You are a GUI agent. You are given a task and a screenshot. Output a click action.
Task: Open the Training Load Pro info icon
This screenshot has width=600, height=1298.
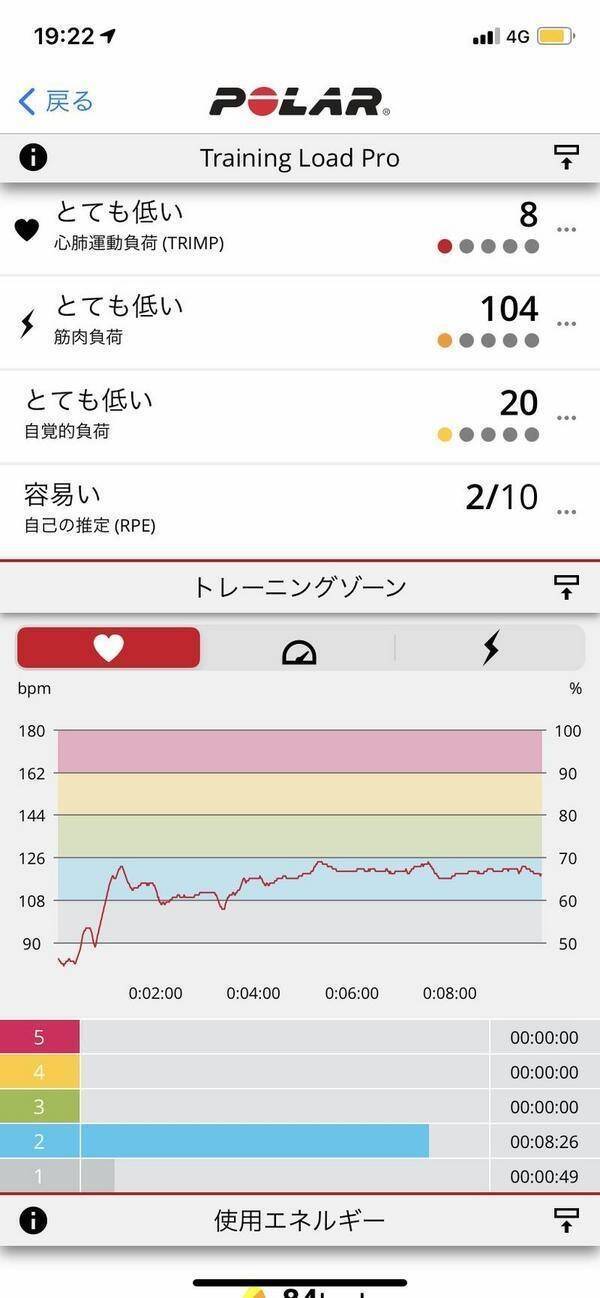(x=33, y=158)
